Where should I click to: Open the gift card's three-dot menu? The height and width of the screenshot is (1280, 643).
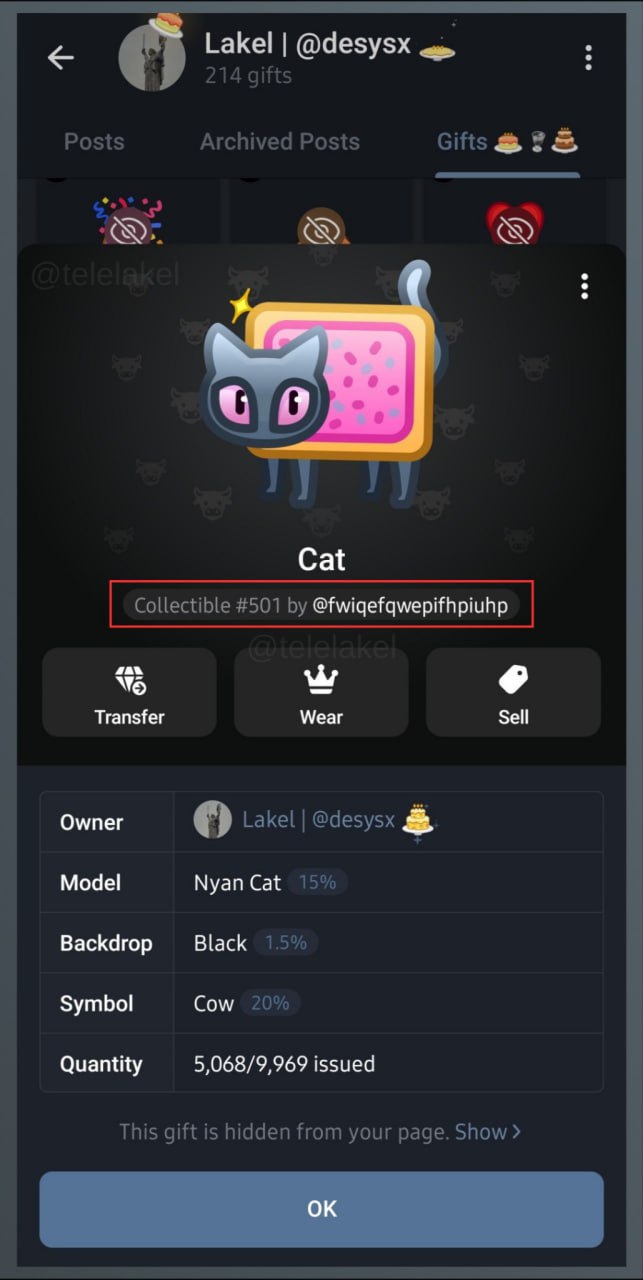coord(584,288)
